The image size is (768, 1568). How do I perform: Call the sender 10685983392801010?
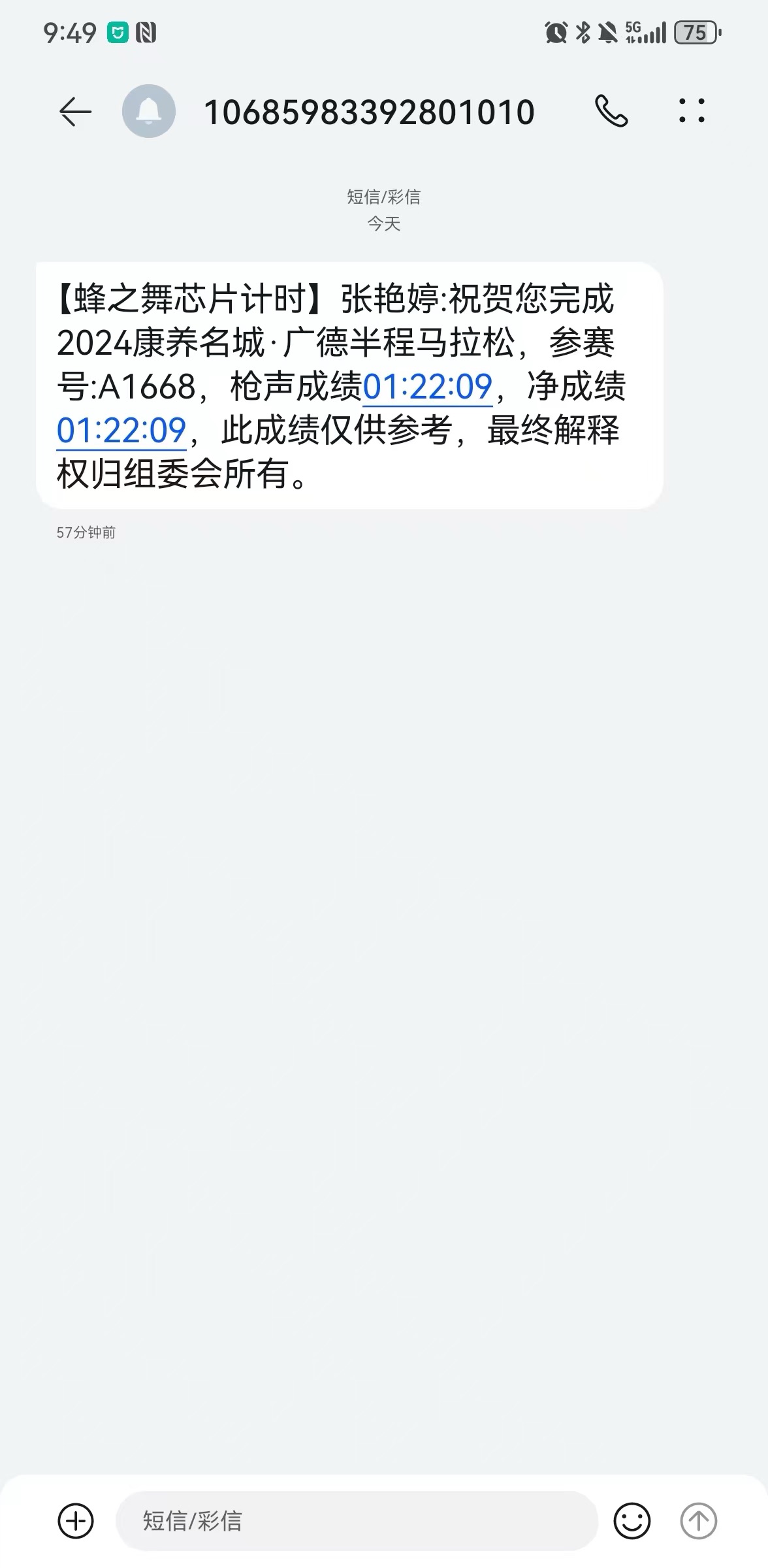[x=611, y=111]
